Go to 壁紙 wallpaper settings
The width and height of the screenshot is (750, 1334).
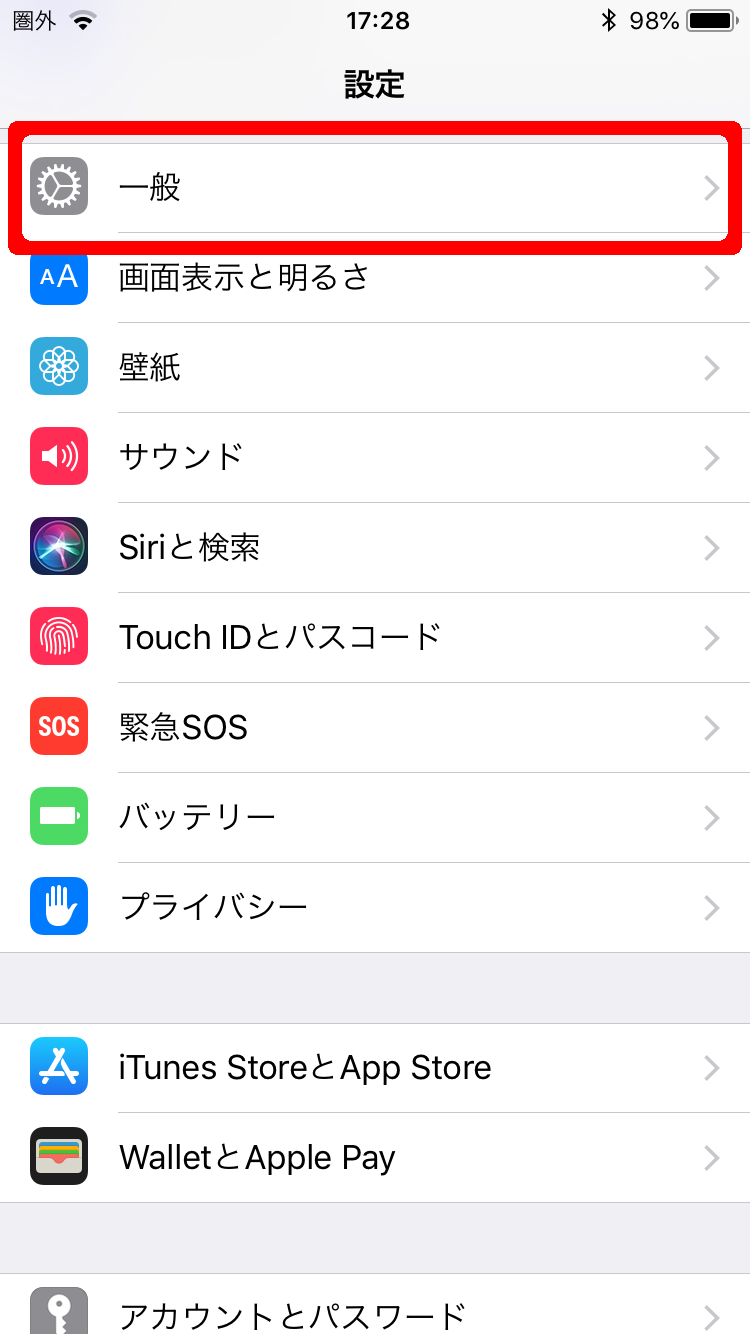(x=375, y=367)
